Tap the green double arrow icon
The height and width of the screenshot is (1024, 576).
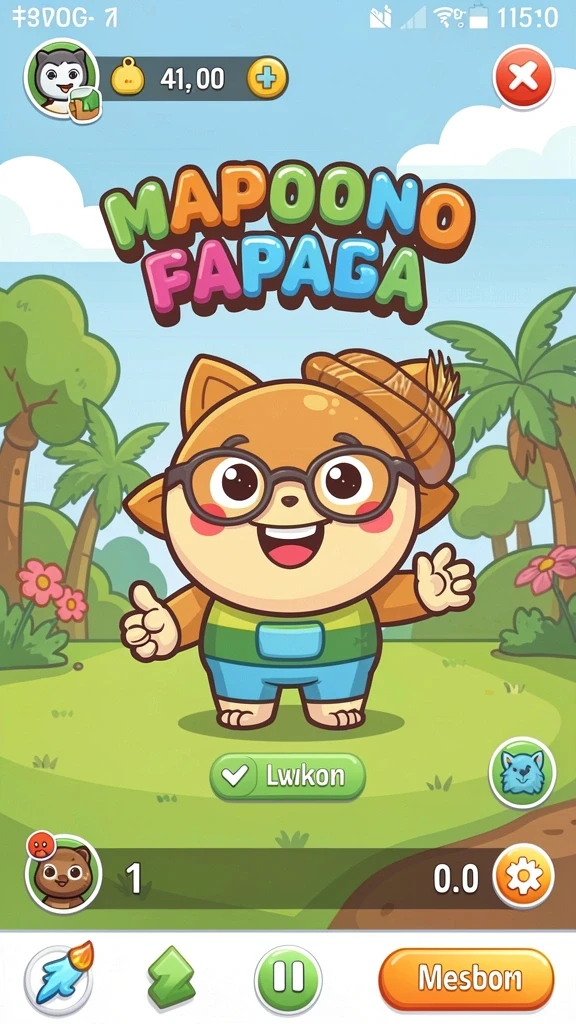171,979
